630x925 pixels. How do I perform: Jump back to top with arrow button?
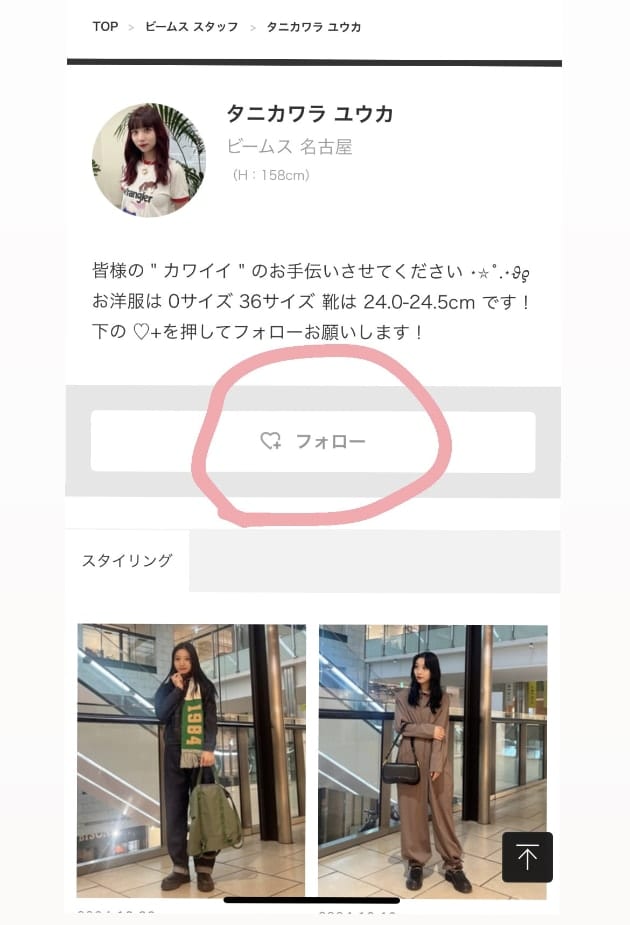click(527, 857)
